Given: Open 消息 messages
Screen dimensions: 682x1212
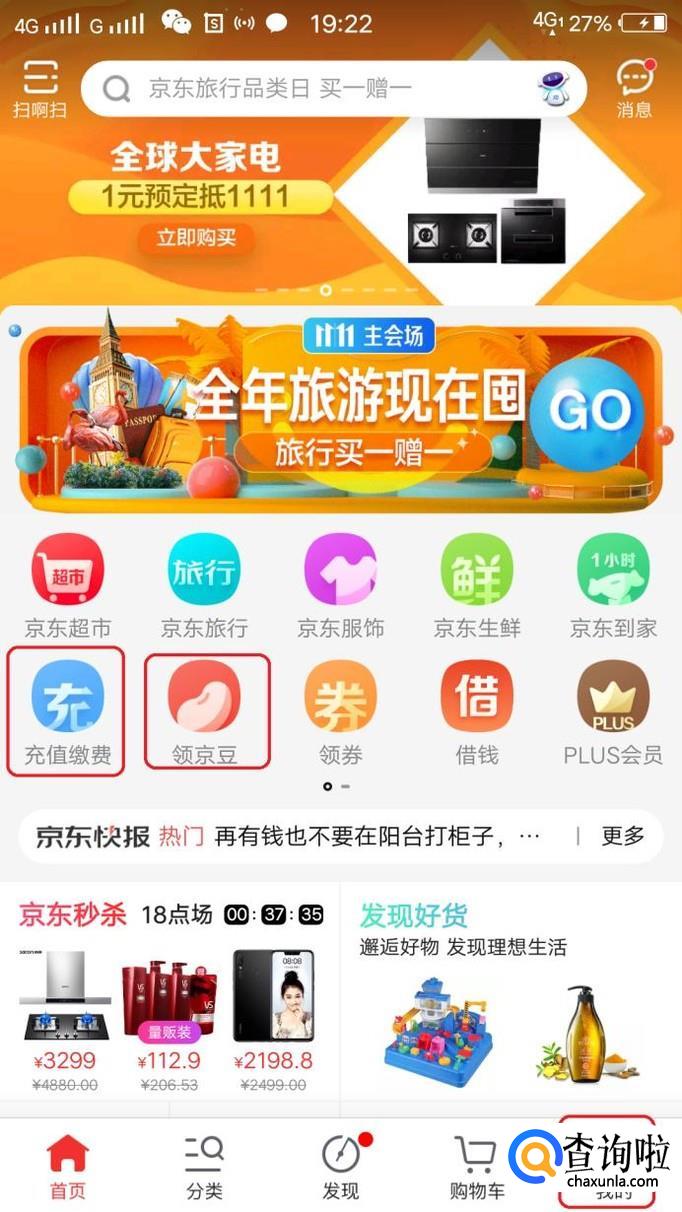Looking at the screenshot, I should click(634, 88).
